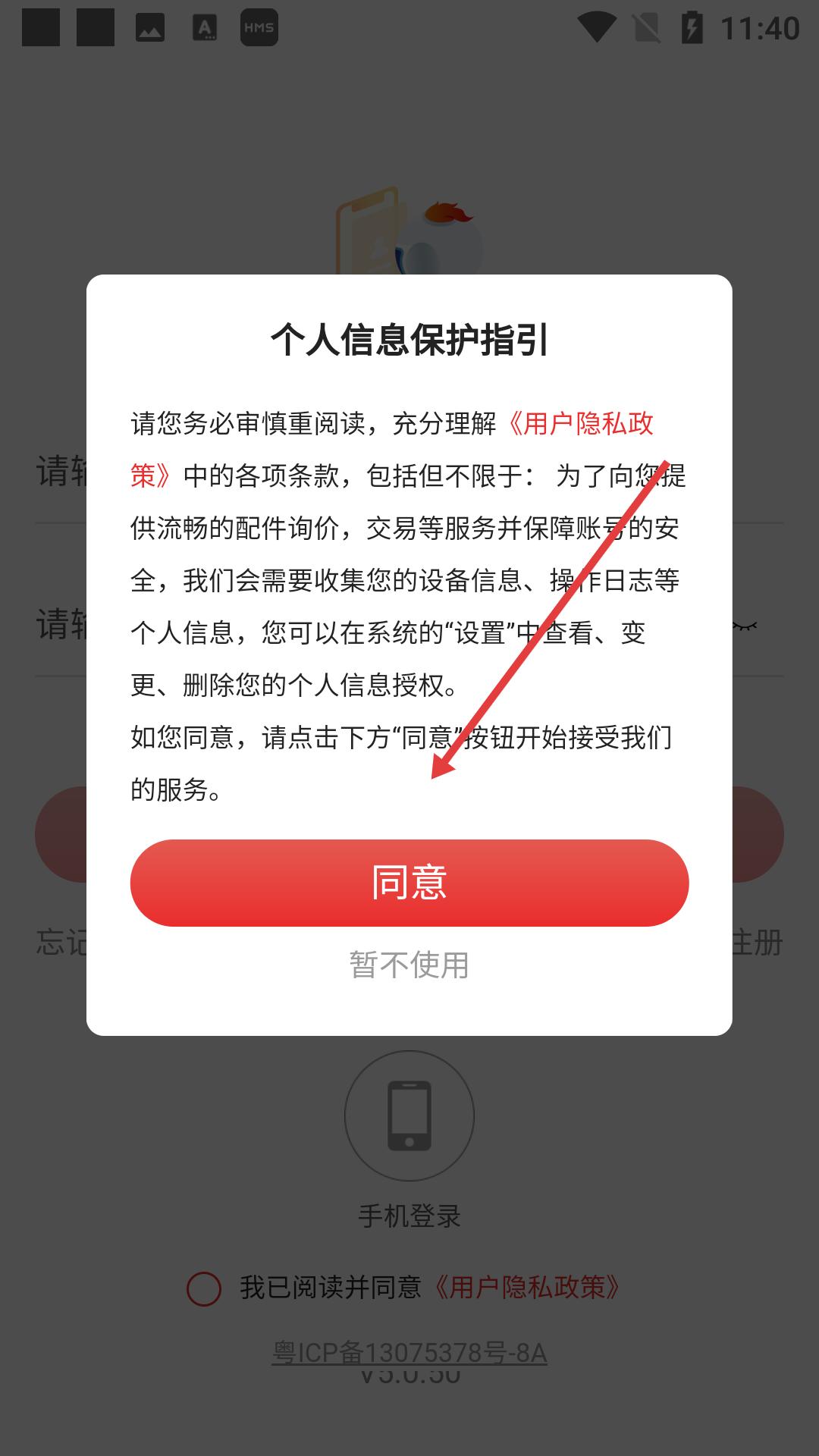Open the 《用户隐私政策》 link in the dialog
Screen dimensions: 819x1456
click(579, 424)
